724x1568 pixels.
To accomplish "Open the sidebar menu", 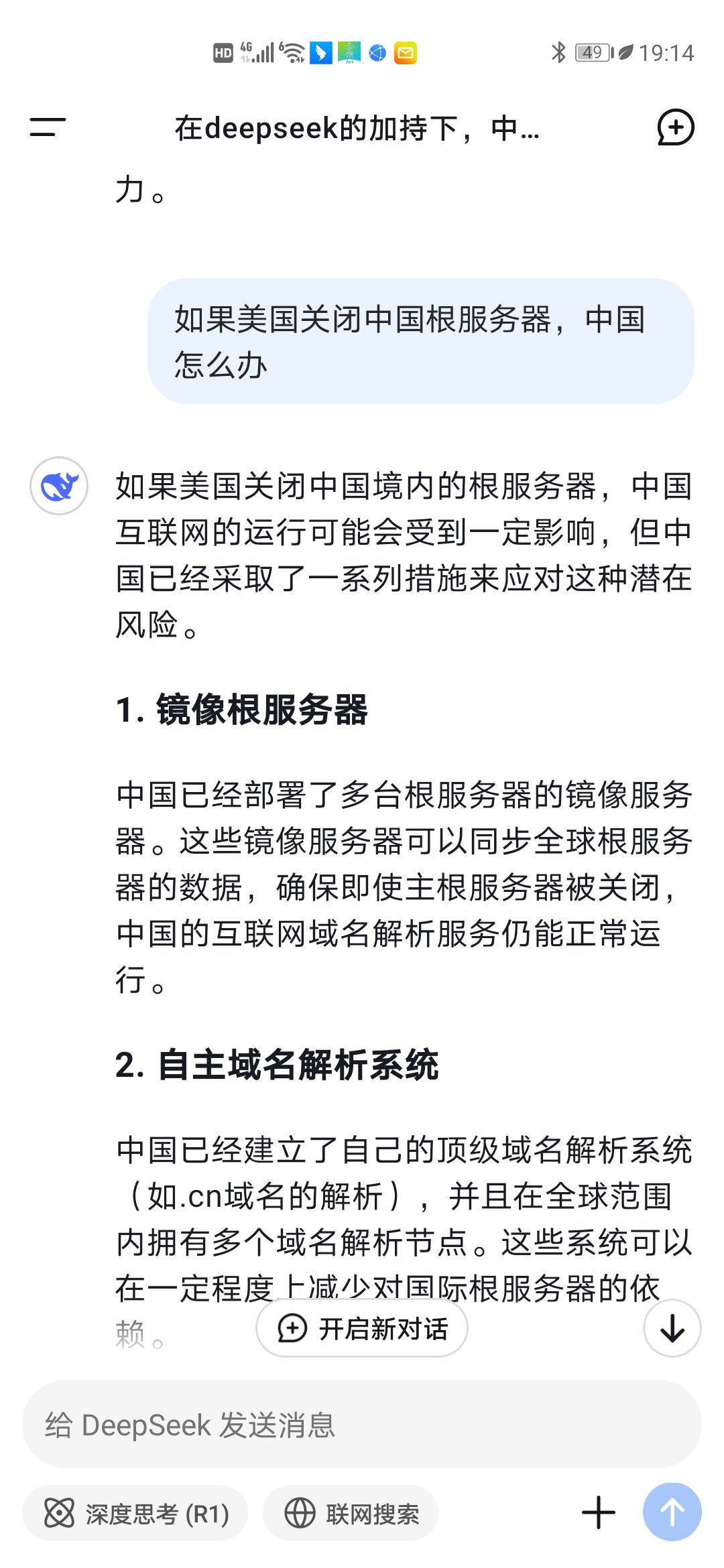I will pyautogui.click(x=48, y=127).
